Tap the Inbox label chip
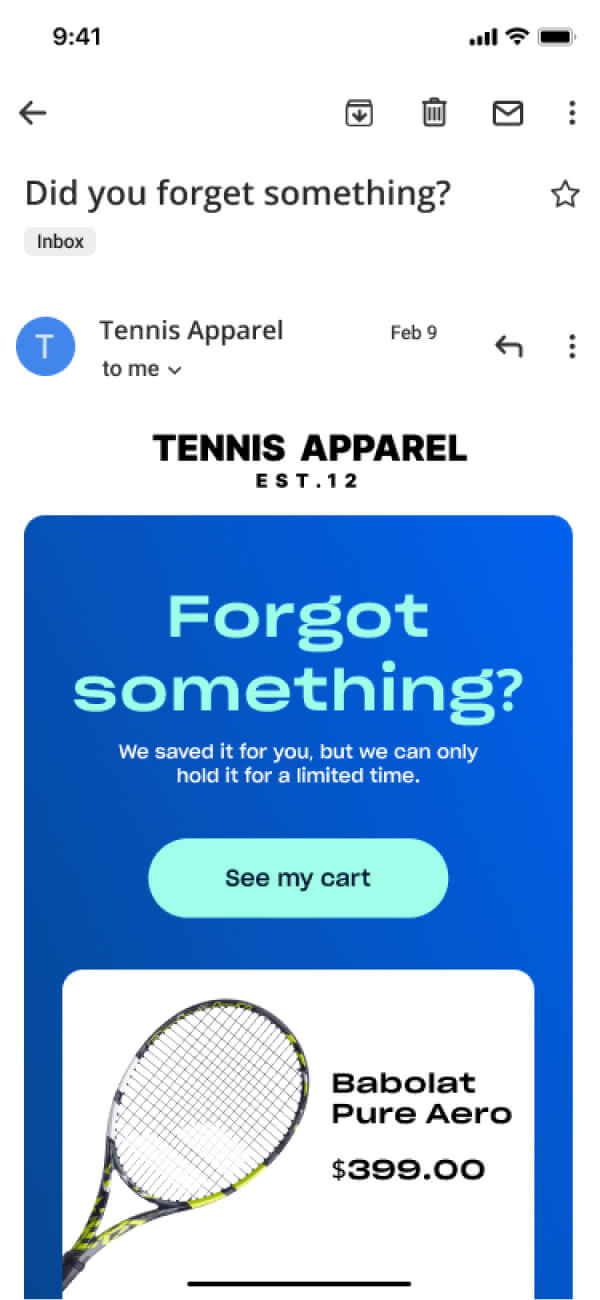600x1300 pixels. (60, 242)
